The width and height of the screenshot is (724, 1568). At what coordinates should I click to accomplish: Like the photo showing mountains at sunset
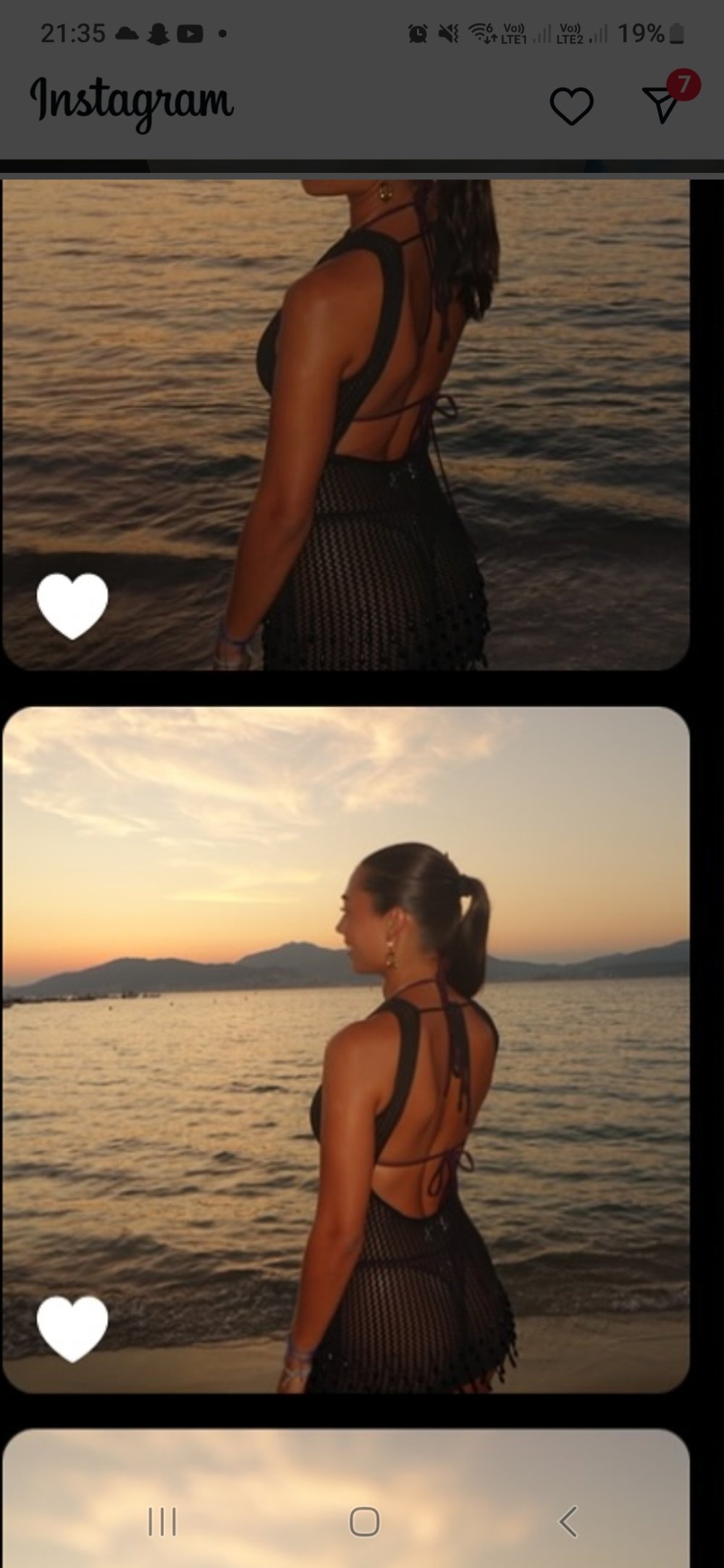pos(72,1328)
